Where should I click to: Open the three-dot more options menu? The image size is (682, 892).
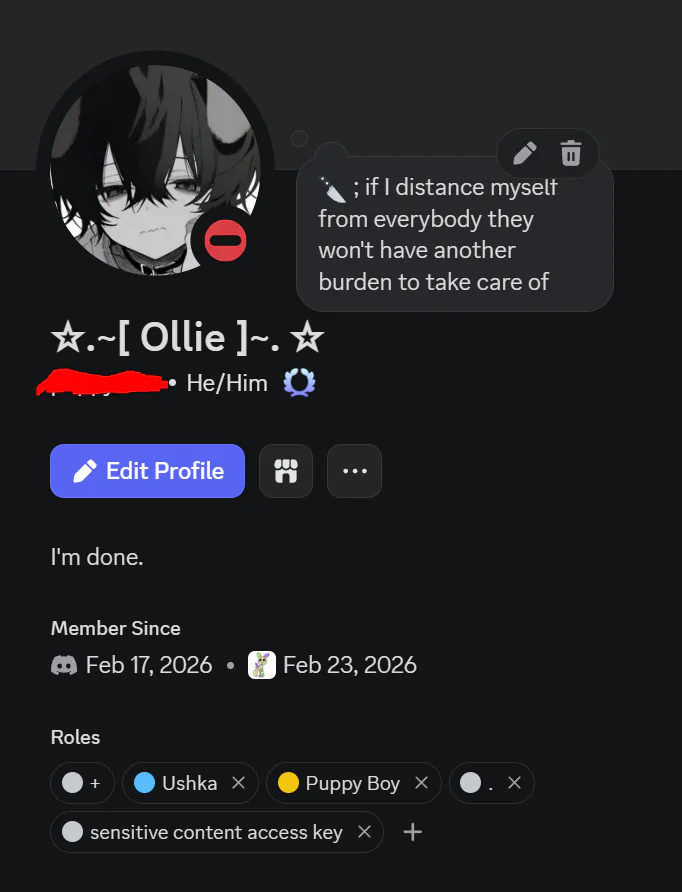[x=354, y=471]
